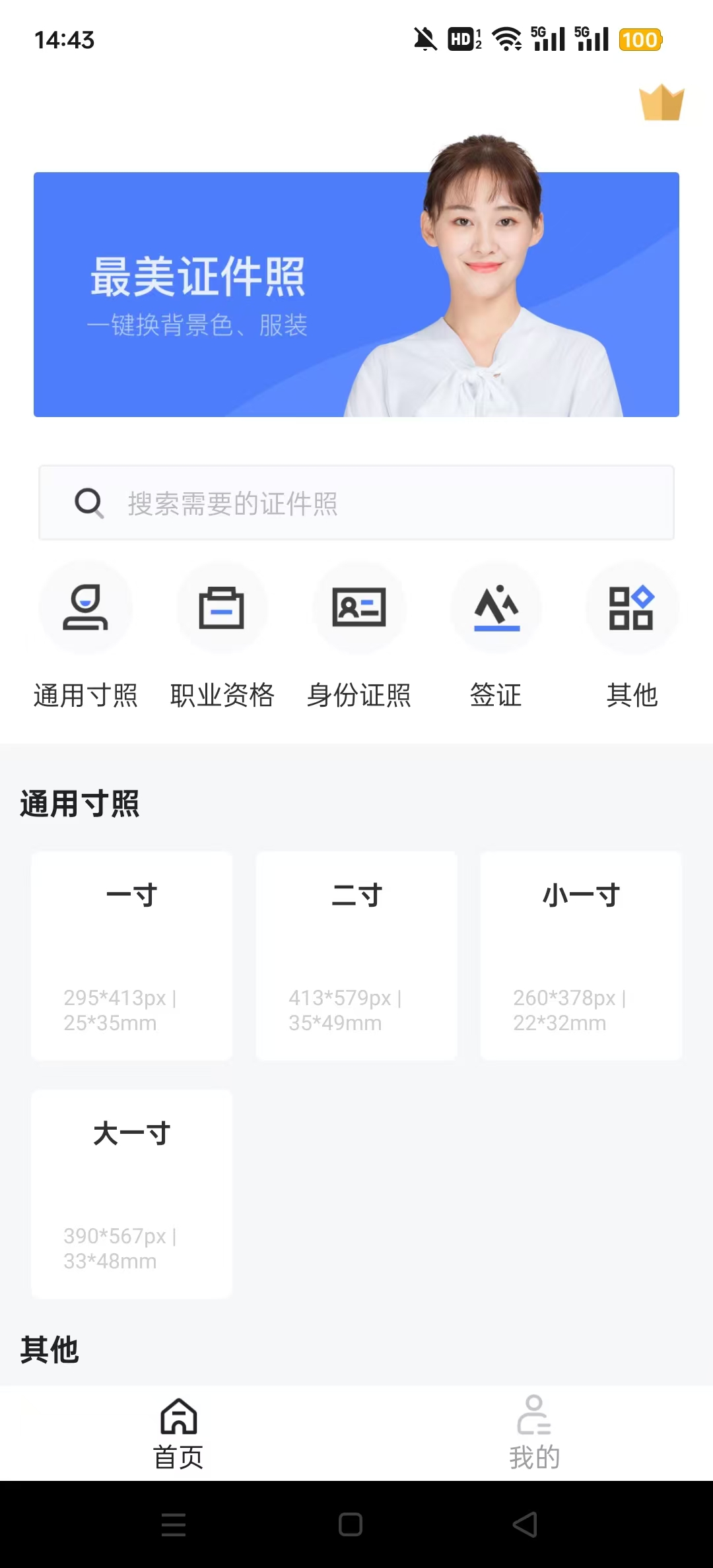
Task: Tap the 搜索需要的证件照 search field
Action: tap(356, 504)
